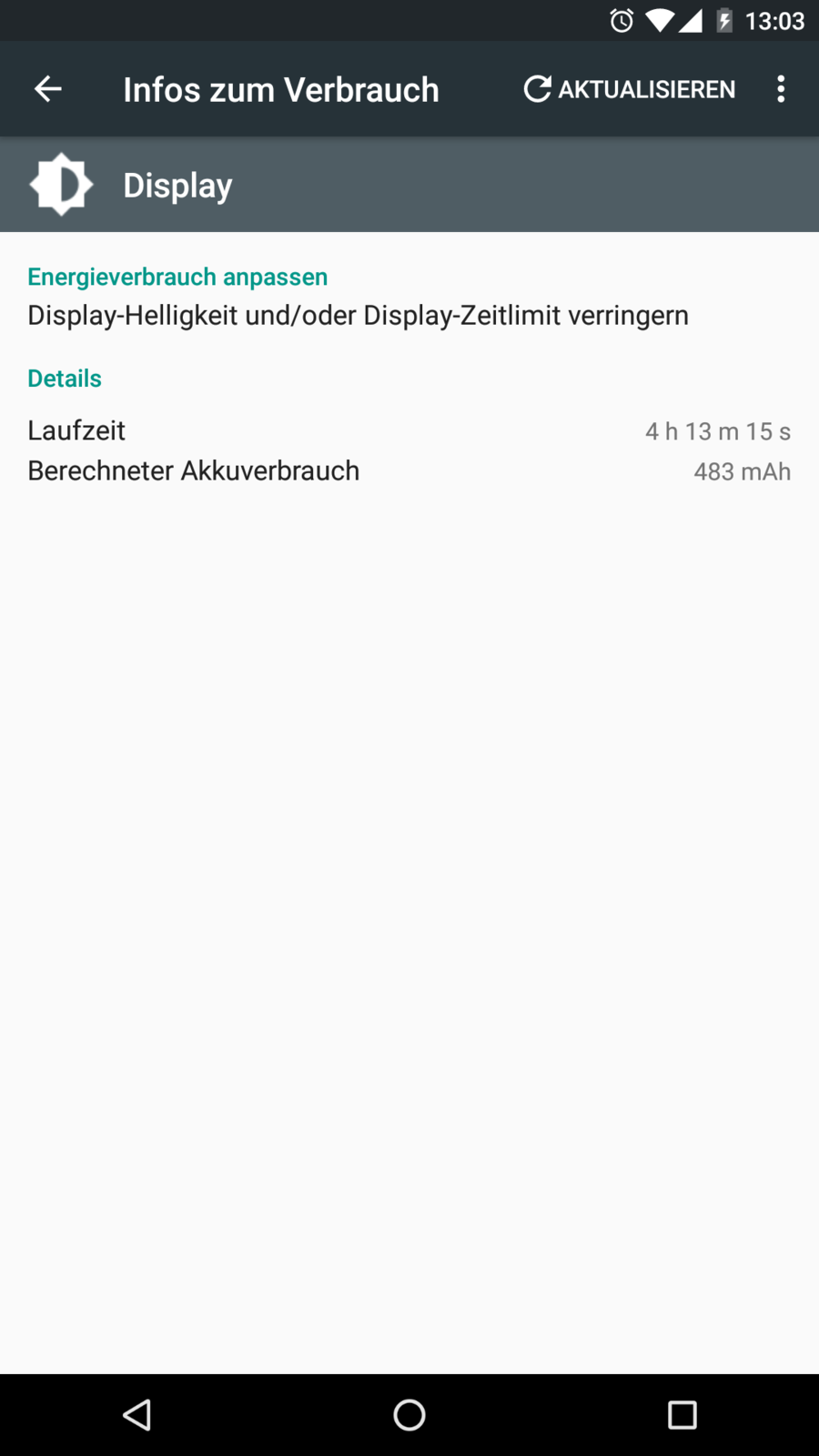The width and height of the screenshot is (819, 1456).
Task: Open the overflow menu
Action: tap(780, 89)
